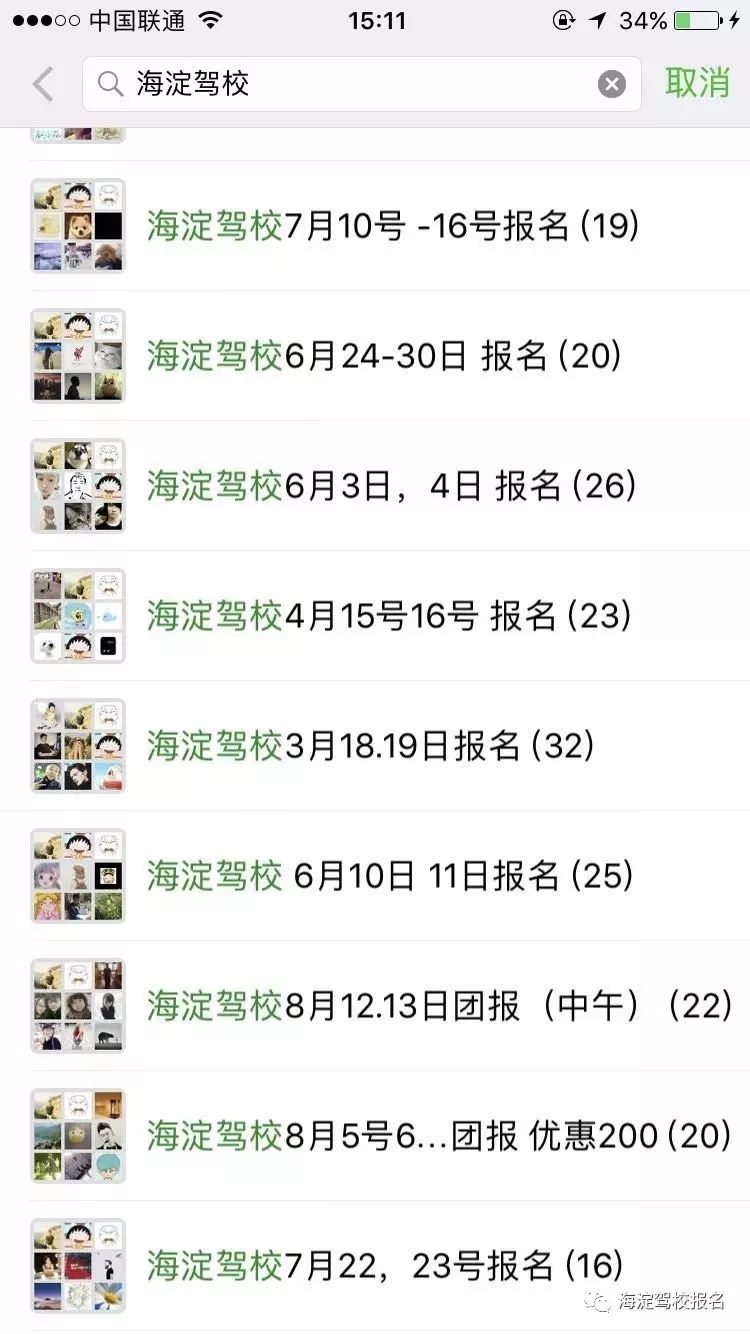Open group 海淀驾校6月3日，4日 报名 (26)
Image resolution: width=750 pixels, height=1334 pixels.
[x=392, y=486]
